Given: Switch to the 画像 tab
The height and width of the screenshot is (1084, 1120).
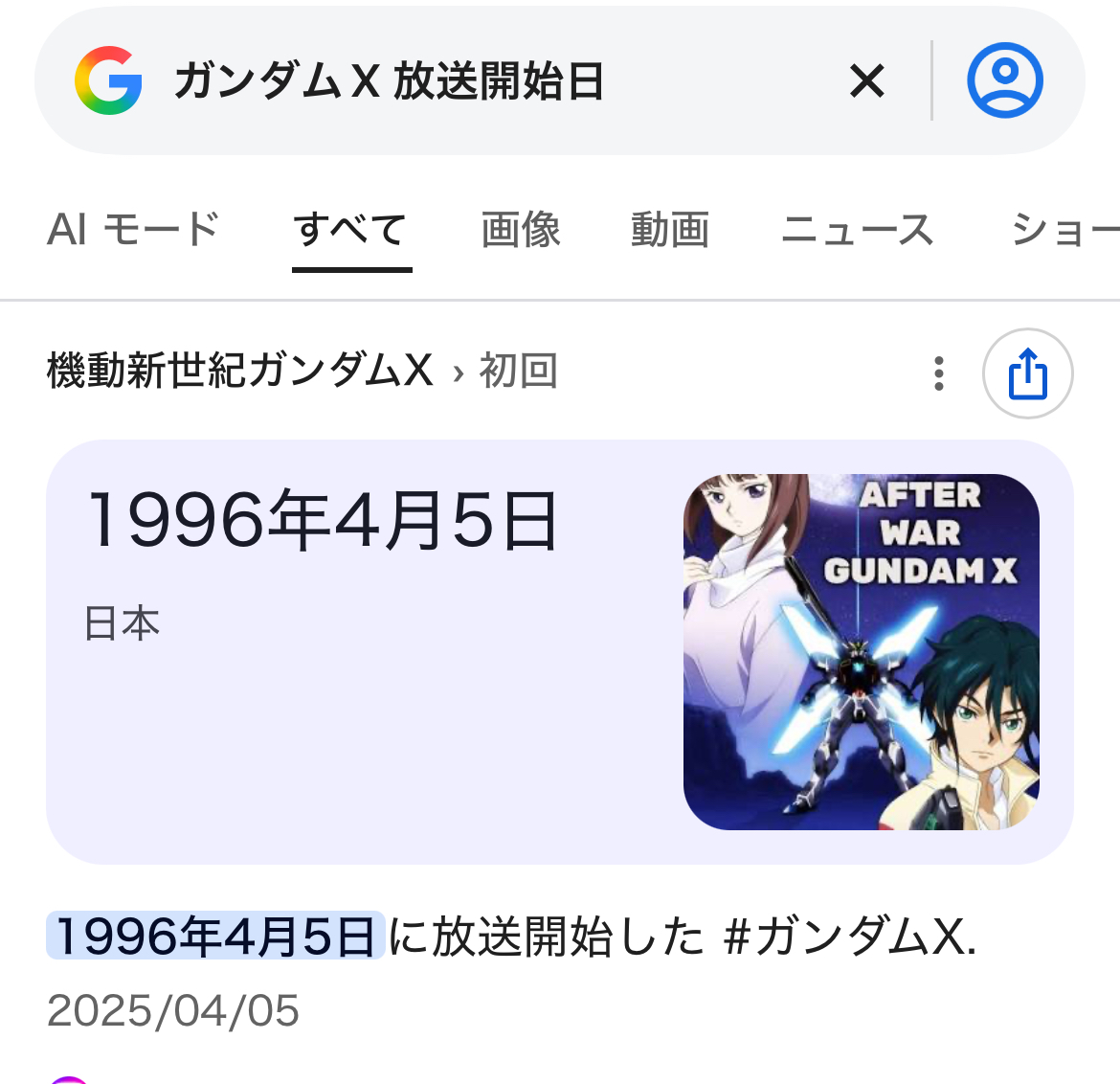Looking at the screenshot, I should tap(520, 230).
